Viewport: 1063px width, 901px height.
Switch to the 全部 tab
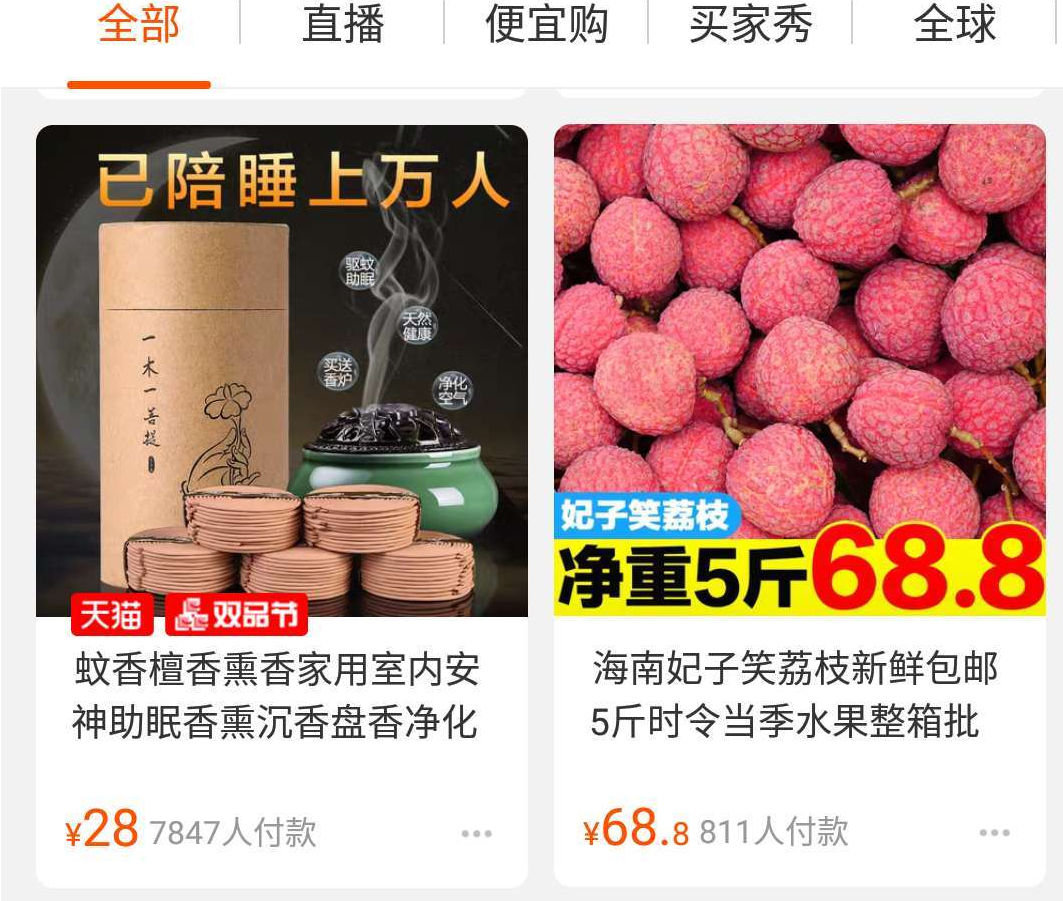[x=138, y=25]
